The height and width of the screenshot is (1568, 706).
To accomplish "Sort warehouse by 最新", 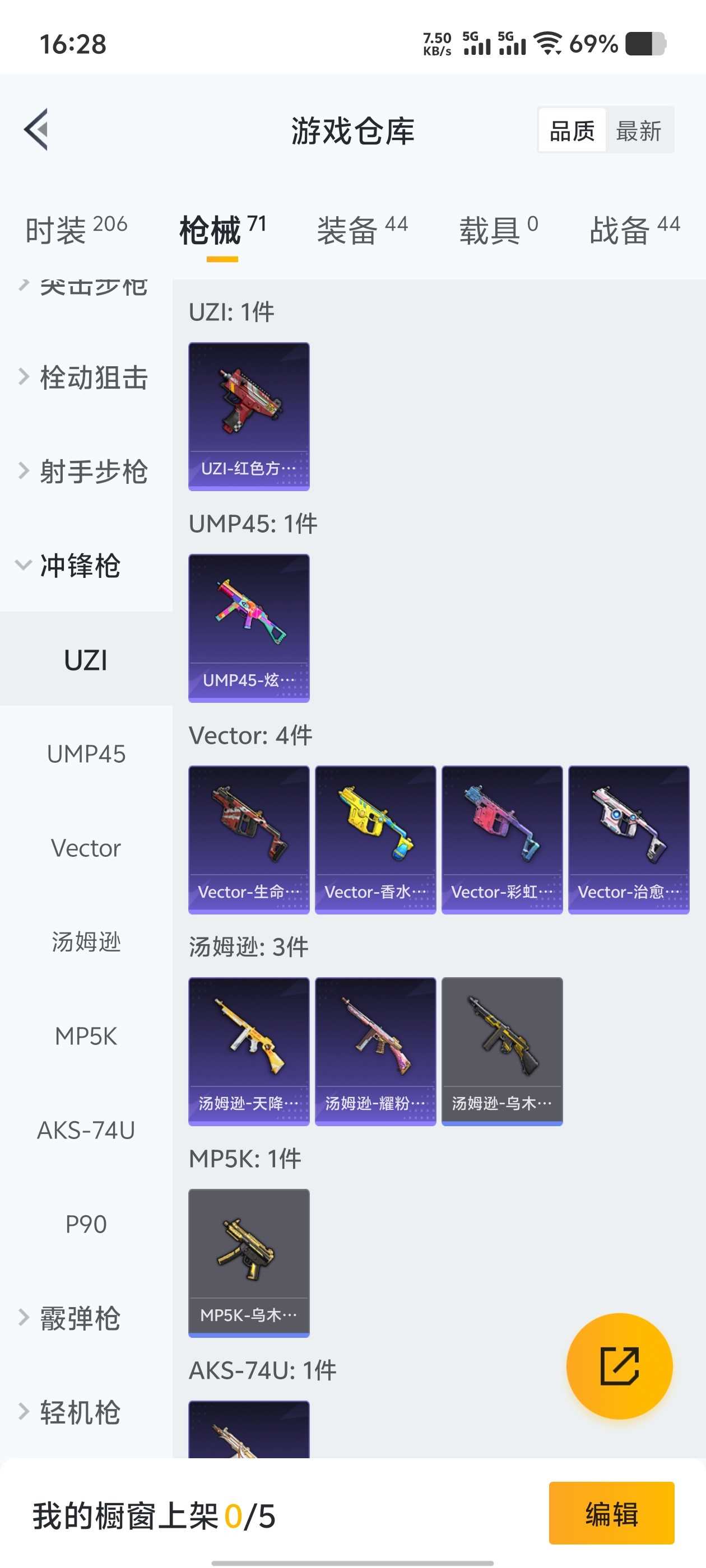I will coord(638,130).
